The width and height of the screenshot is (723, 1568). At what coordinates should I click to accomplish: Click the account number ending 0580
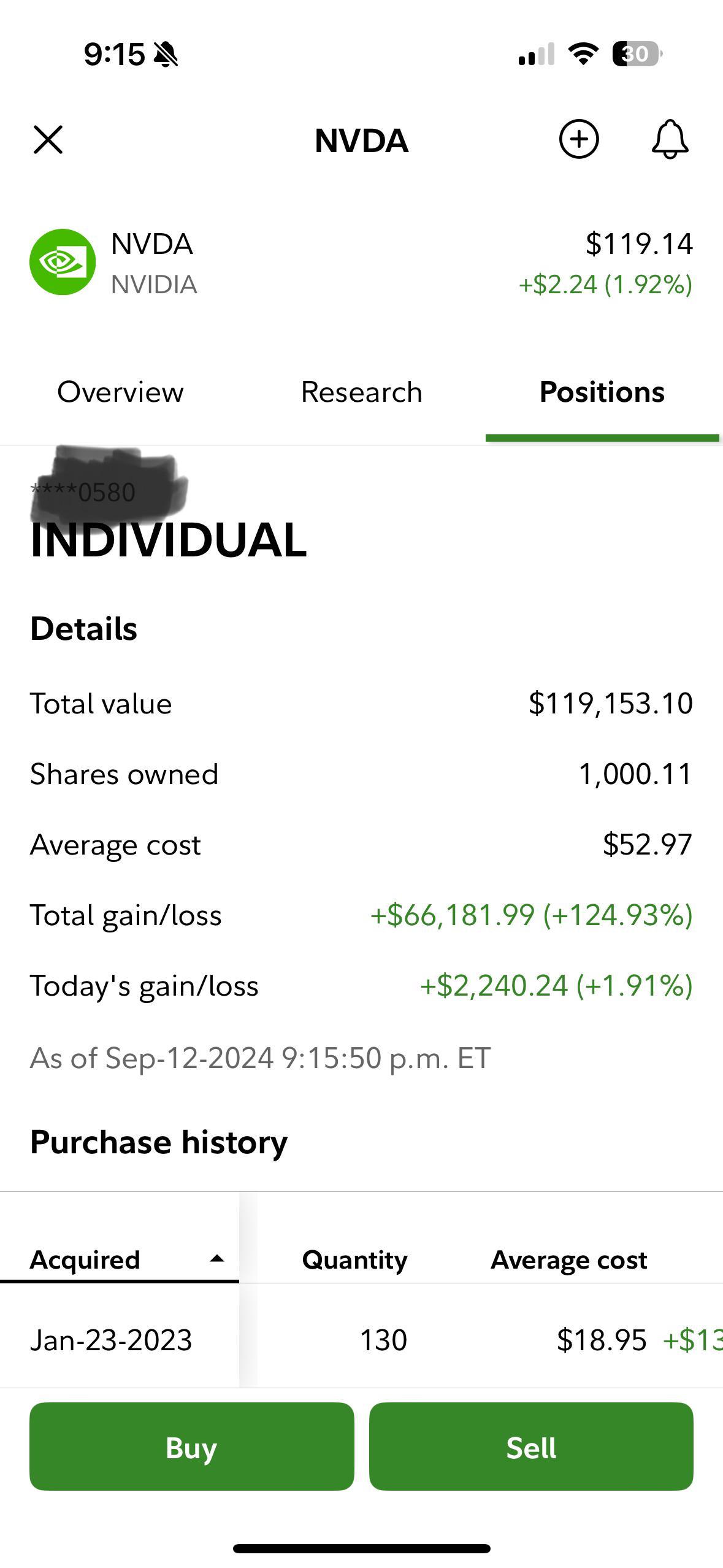[x=83, y=491]
